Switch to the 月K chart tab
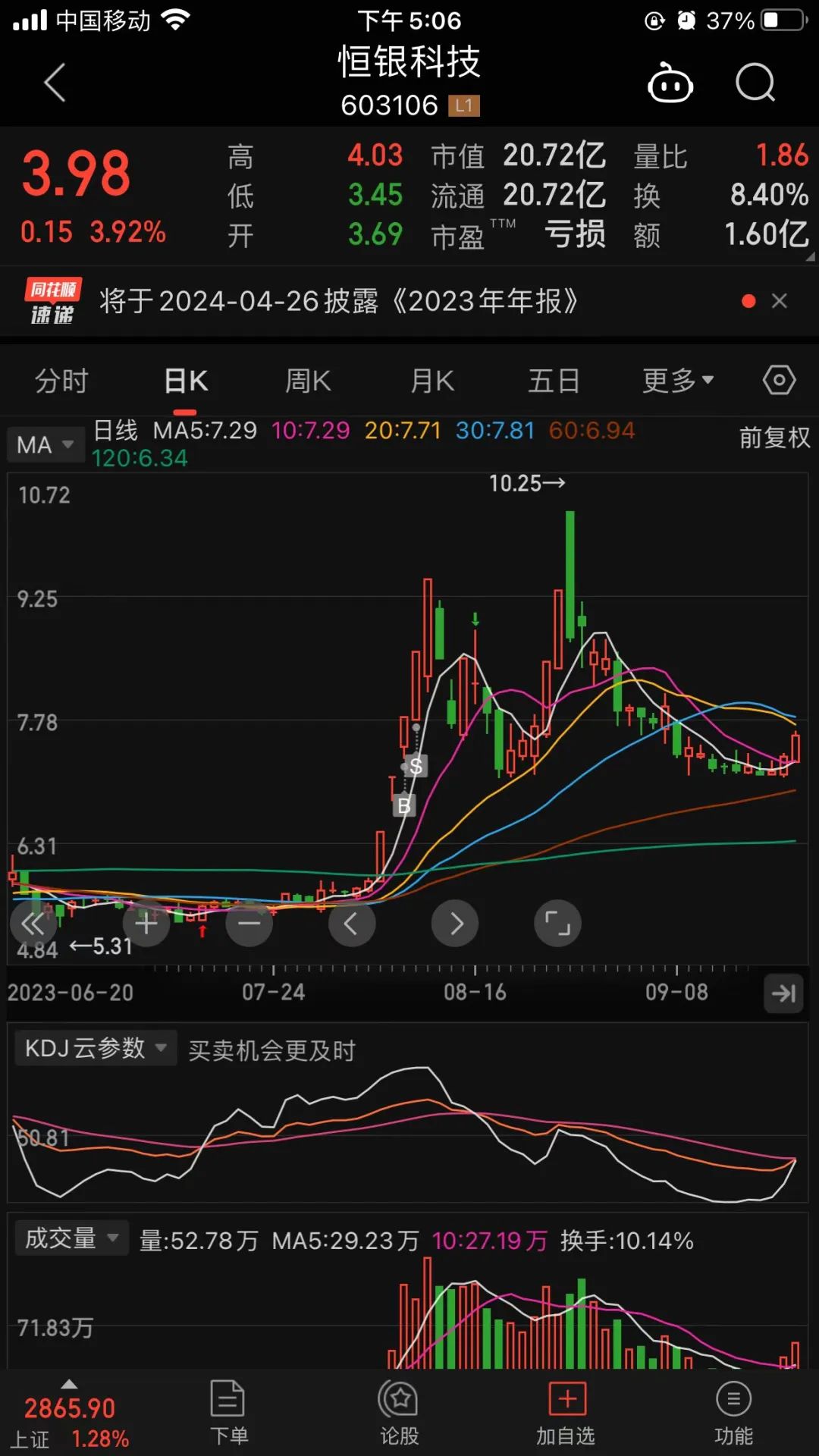This screenshot has width=819, height=1456. click(x=432, y=381)
